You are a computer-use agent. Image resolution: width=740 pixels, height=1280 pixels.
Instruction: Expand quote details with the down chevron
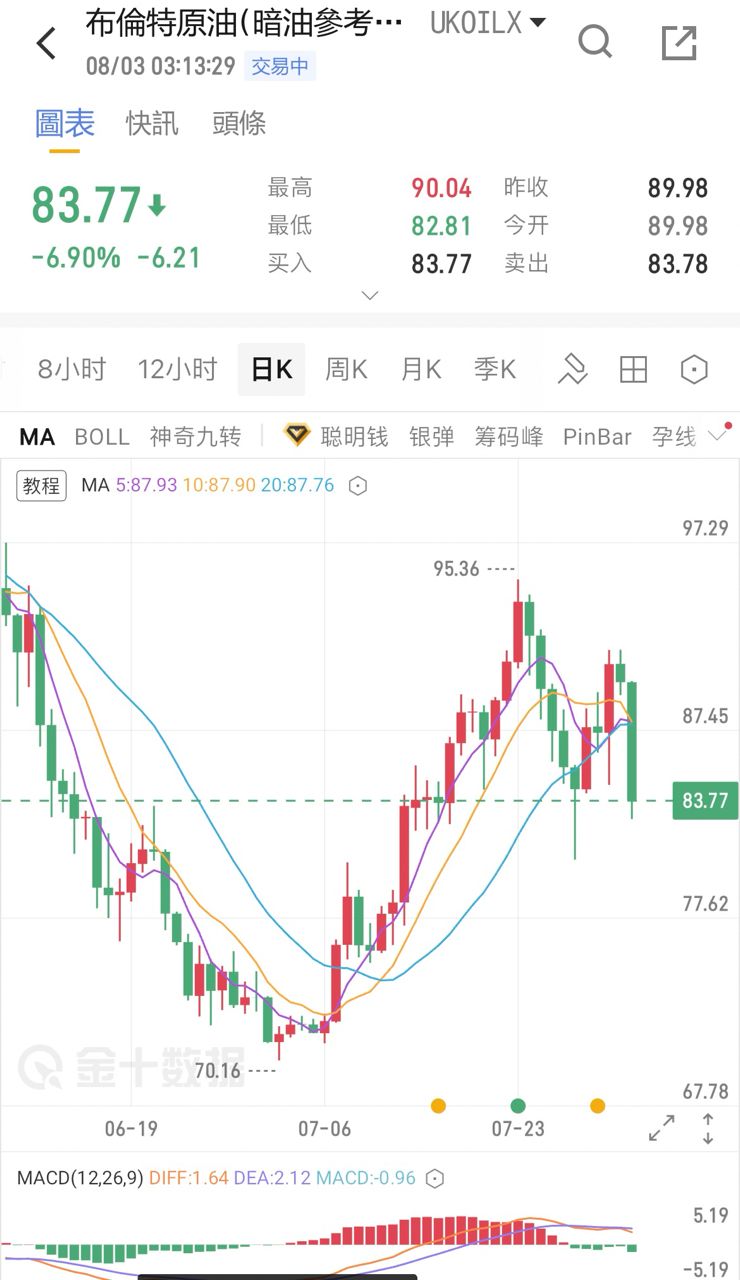point(370,295)
